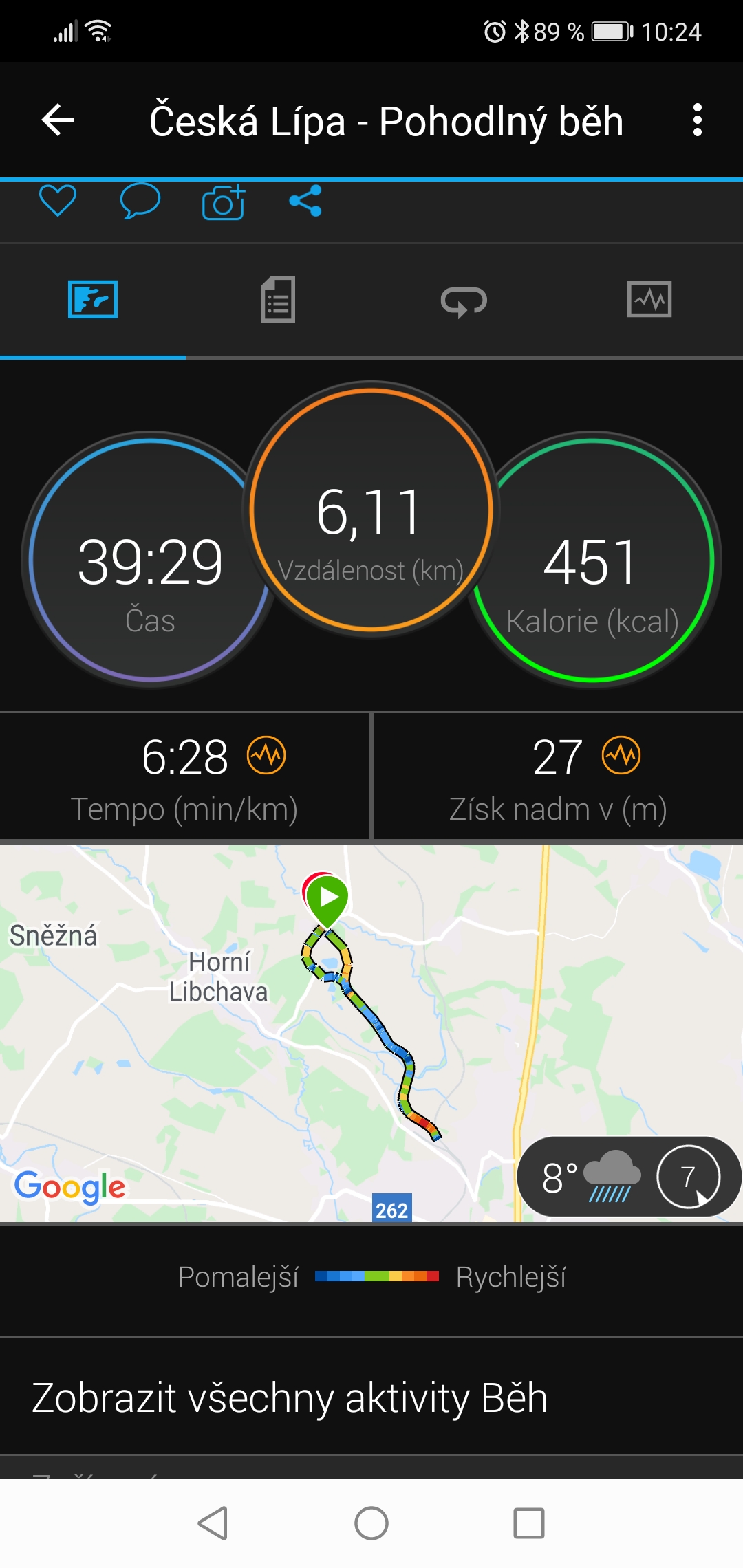This screenshot has height=1568, width=743.
Task: Open the three-dot overflow menu
Action: (x=698, y=120)
